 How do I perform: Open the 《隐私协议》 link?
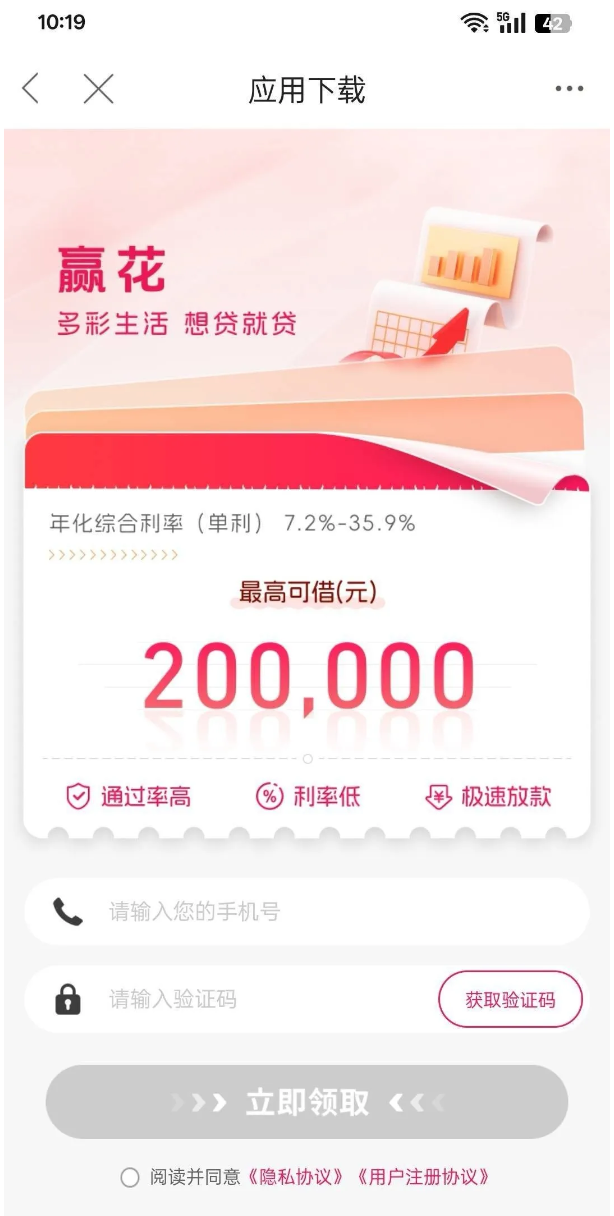click(x=297, y=1177)
